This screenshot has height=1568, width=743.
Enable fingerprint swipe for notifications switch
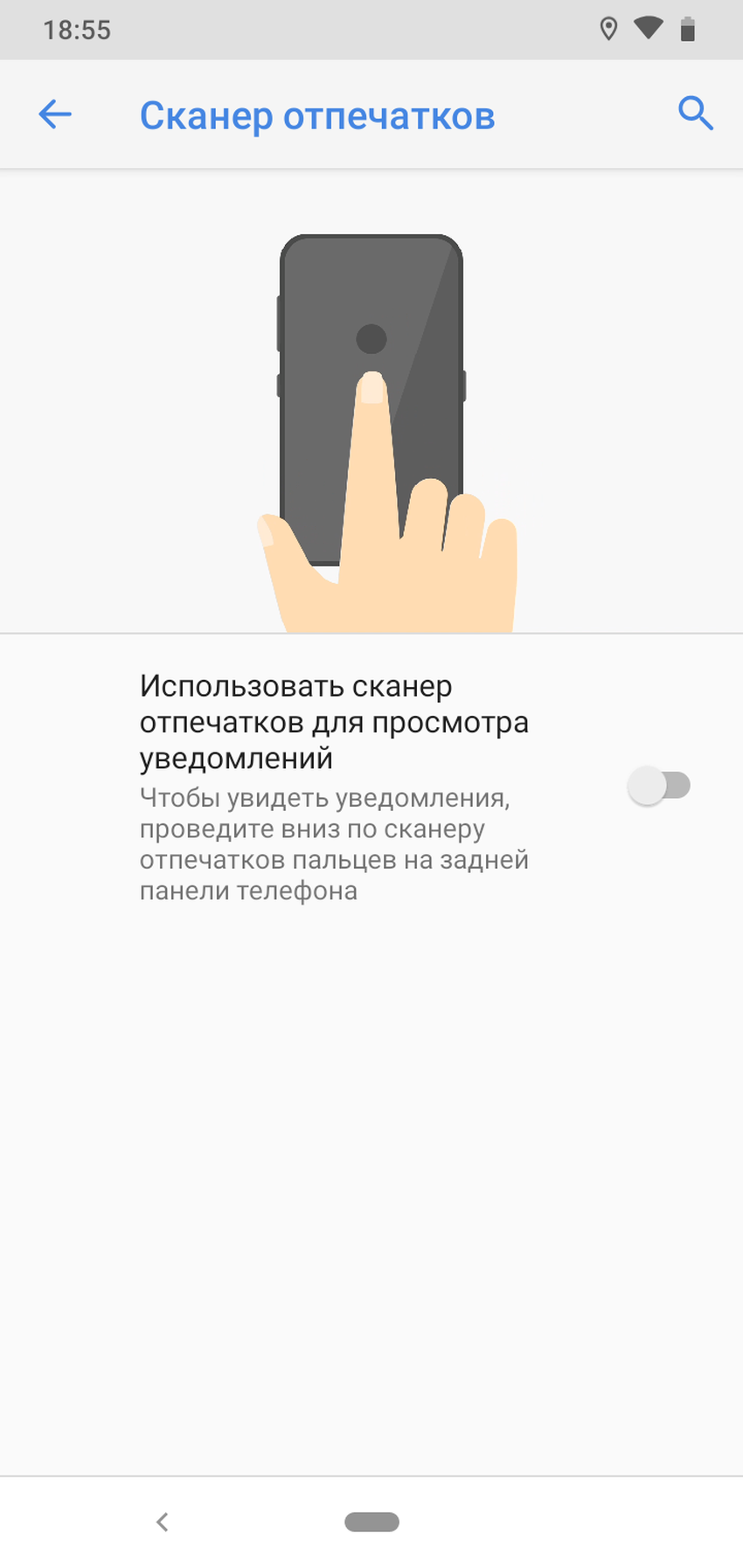pyautogui.click(x=659, y=786)
